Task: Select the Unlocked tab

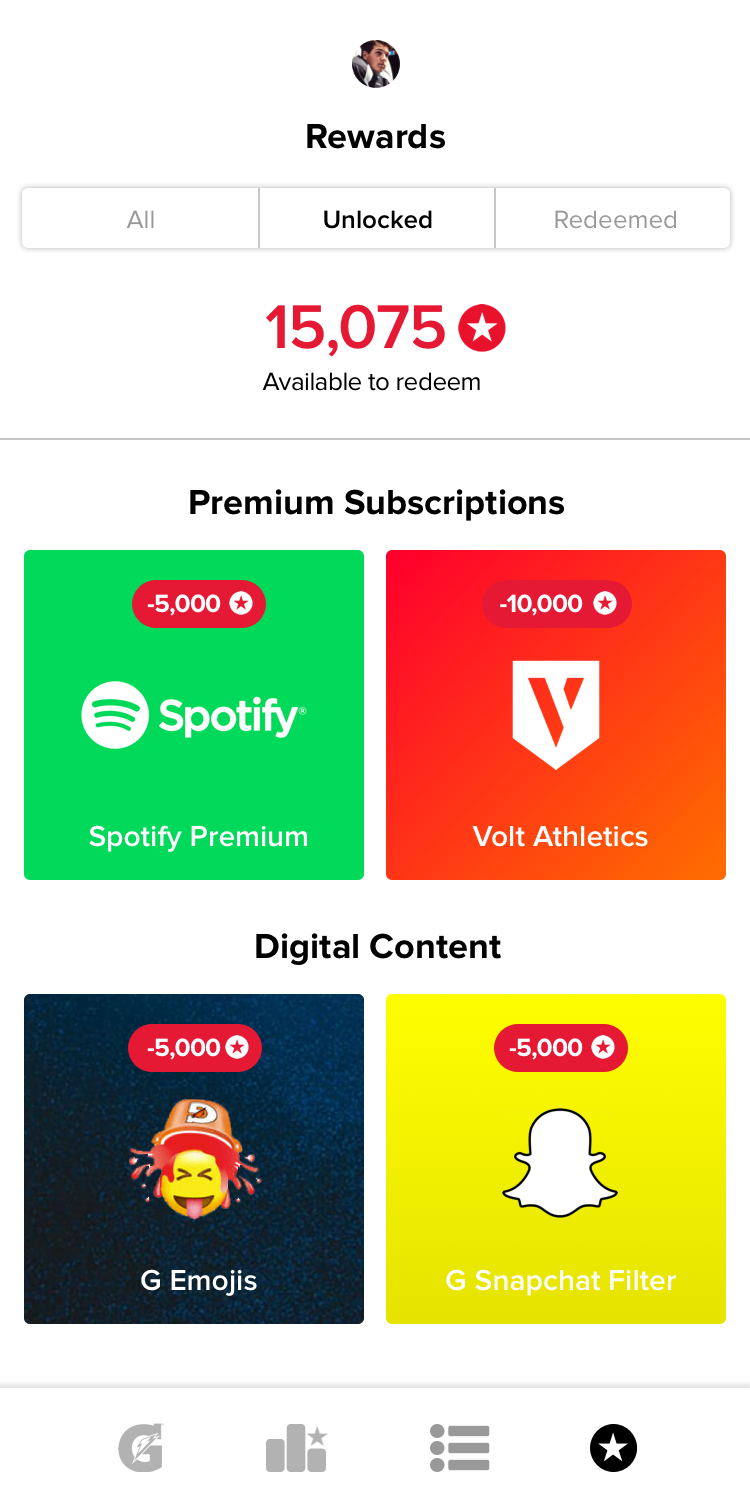Action: point(377,219)
